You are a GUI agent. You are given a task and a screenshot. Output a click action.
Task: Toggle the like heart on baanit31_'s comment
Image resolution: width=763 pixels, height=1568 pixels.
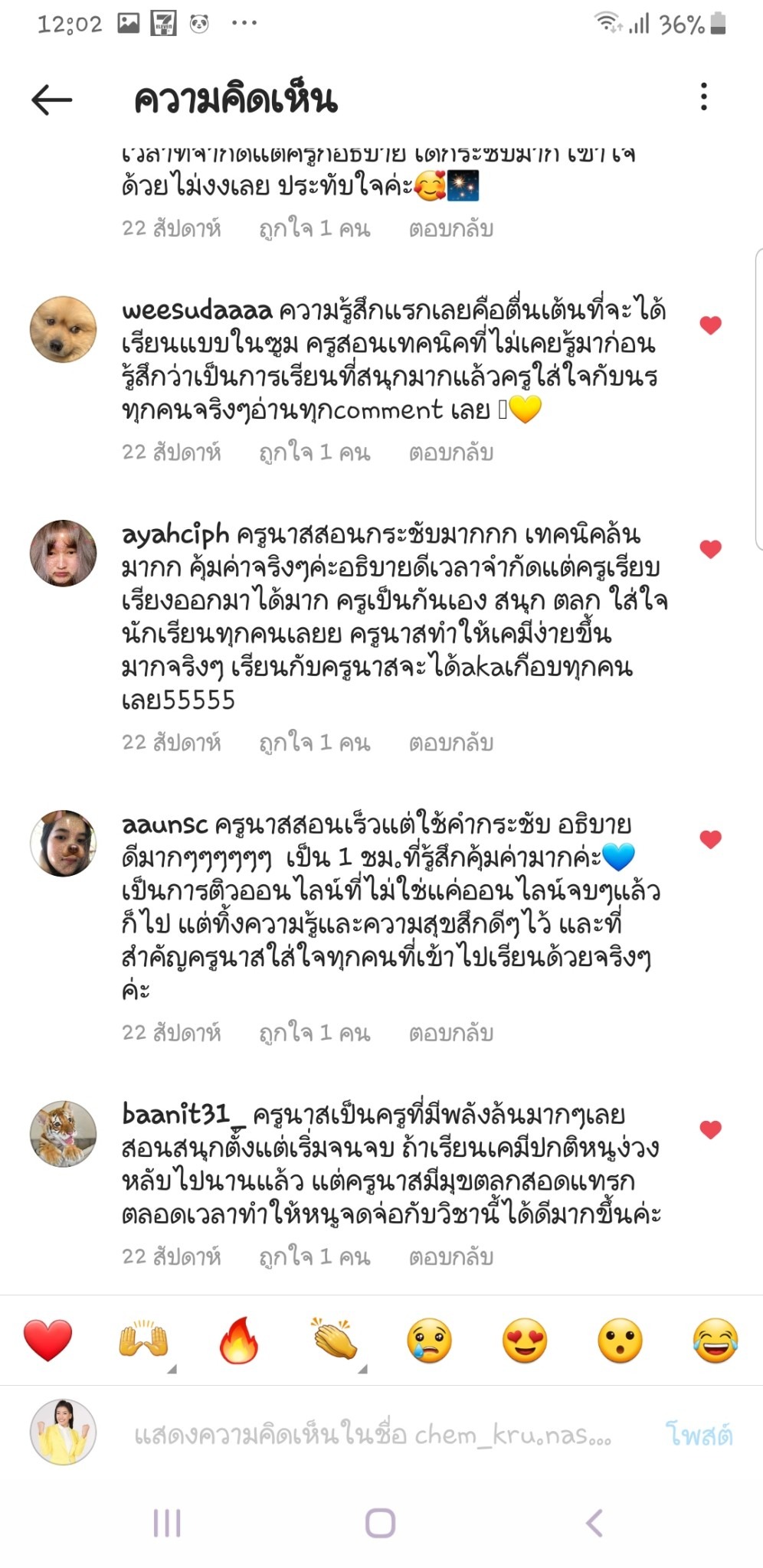(x=710, y=1129)
